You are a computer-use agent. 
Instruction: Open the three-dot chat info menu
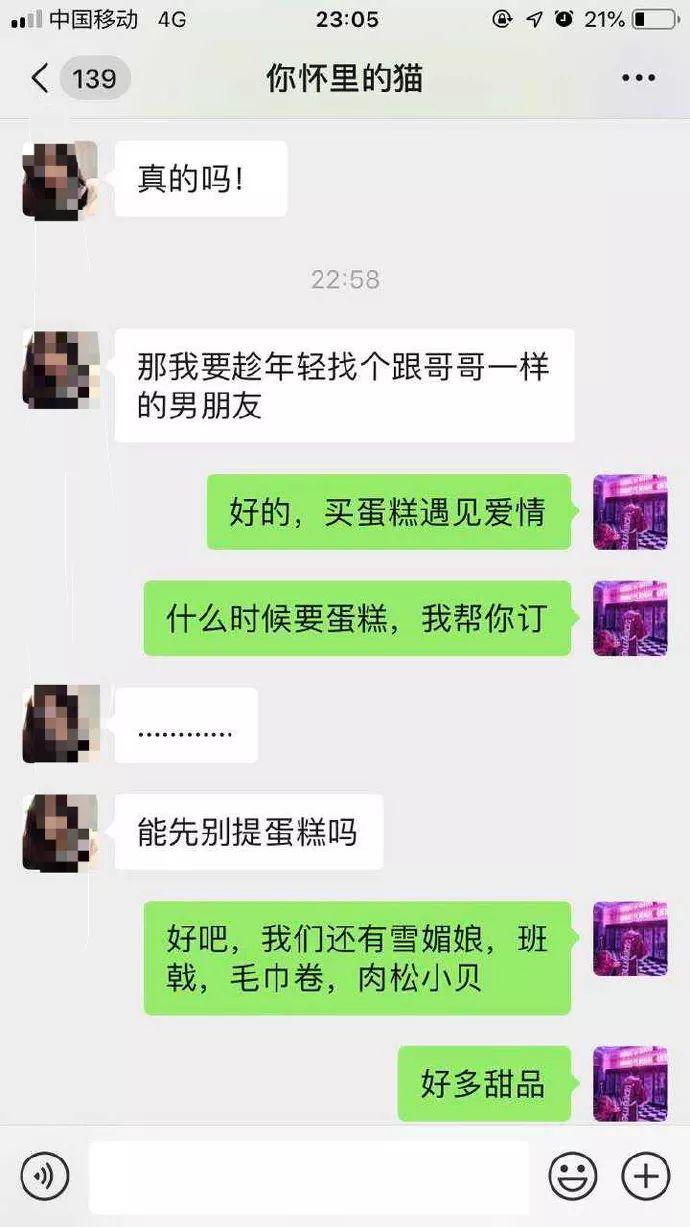pyautogui.click(x=638, y=78)
